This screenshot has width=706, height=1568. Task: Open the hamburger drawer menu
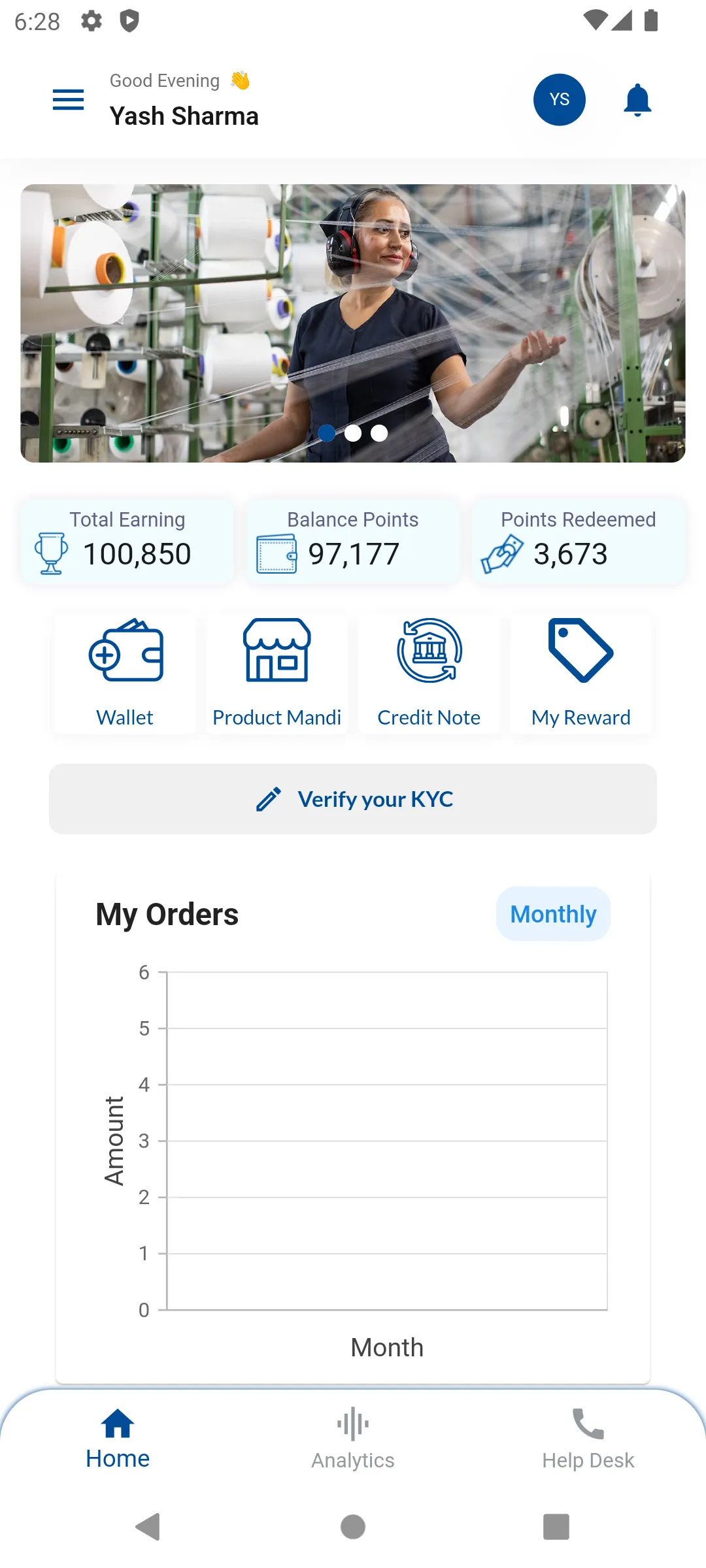click(68, 100)
